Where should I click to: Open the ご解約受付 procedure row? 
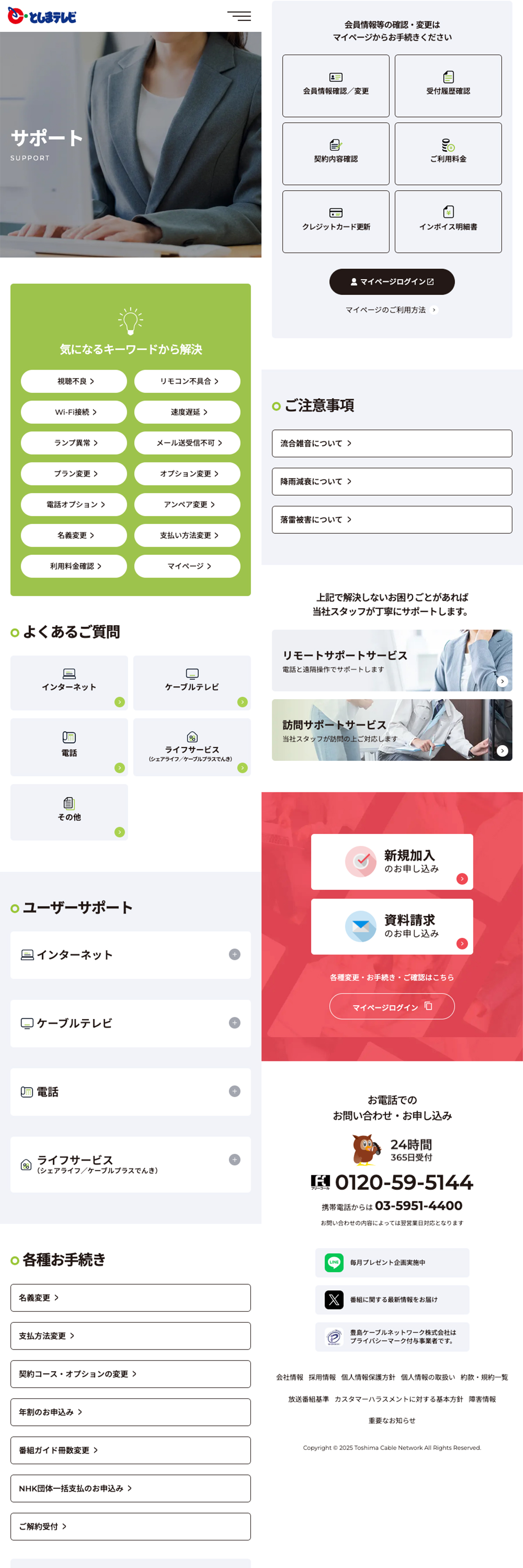(130, 1526)
